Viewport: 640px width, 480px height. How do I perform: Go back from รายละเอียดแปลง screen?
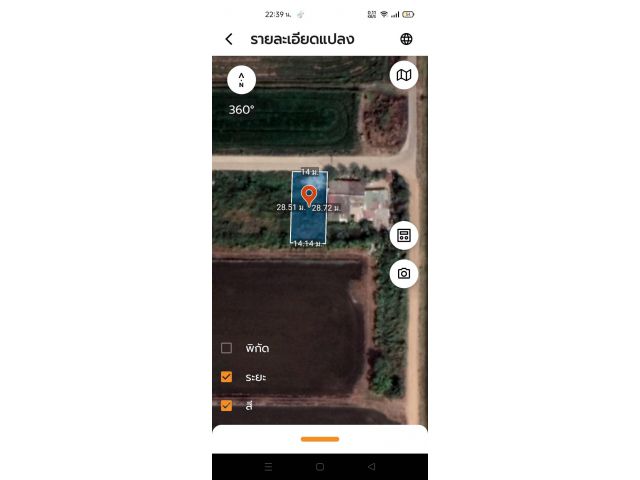click(229, 39)
